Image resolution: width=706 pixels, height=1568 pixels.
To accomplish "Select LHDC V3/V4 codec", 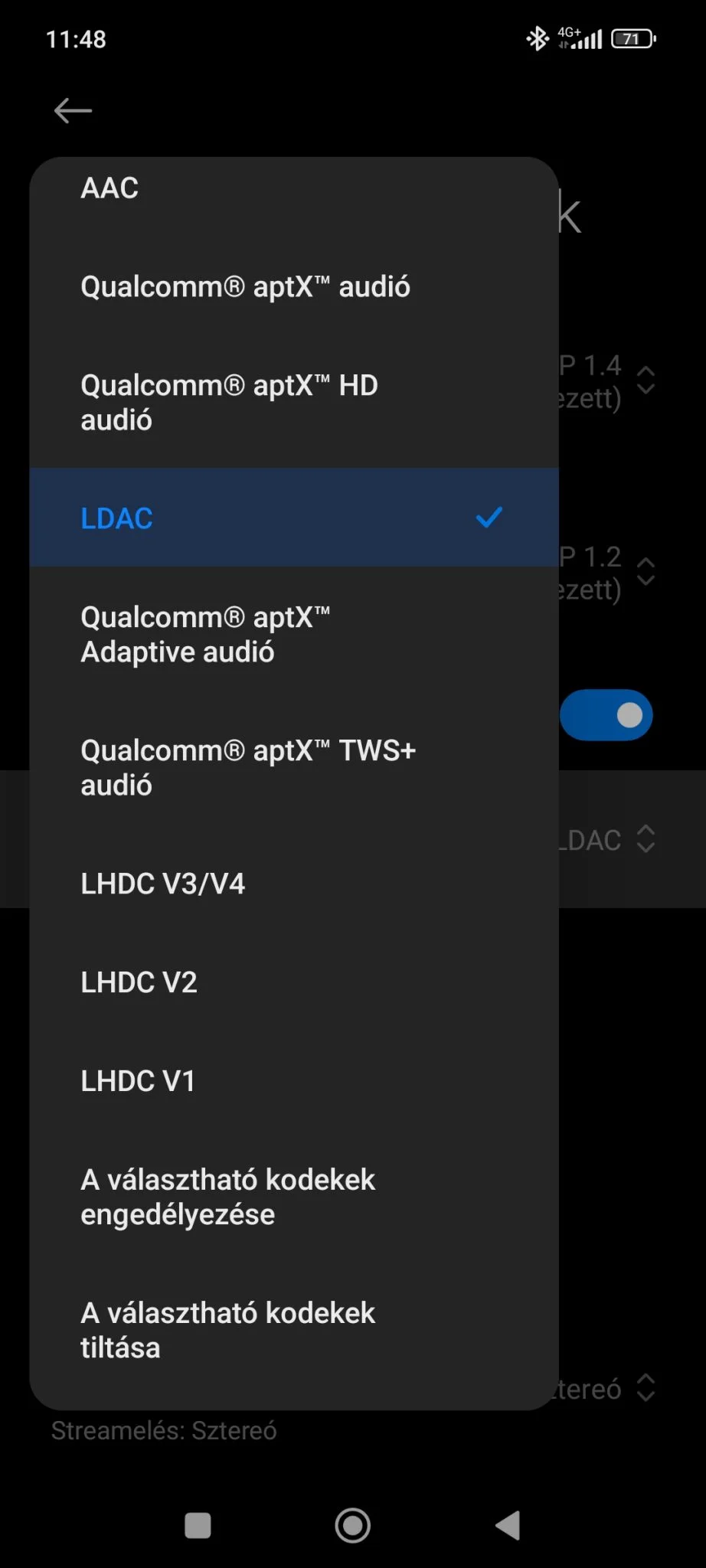I will 294,884.
